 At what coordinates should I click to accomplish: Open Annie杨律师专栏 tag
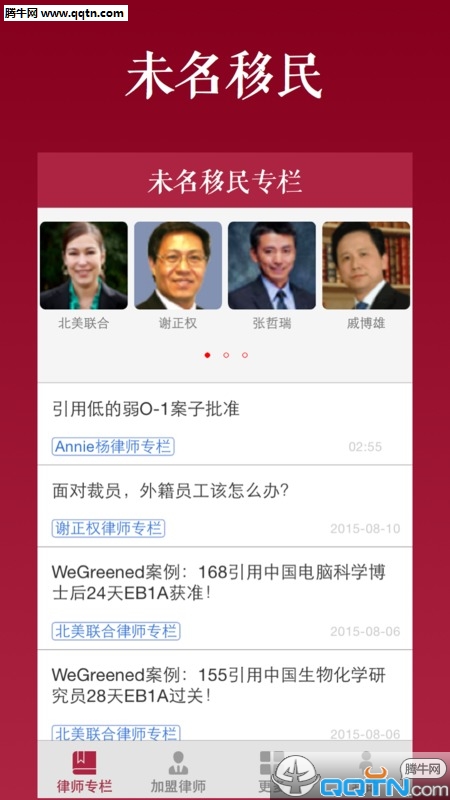(113, 446)
